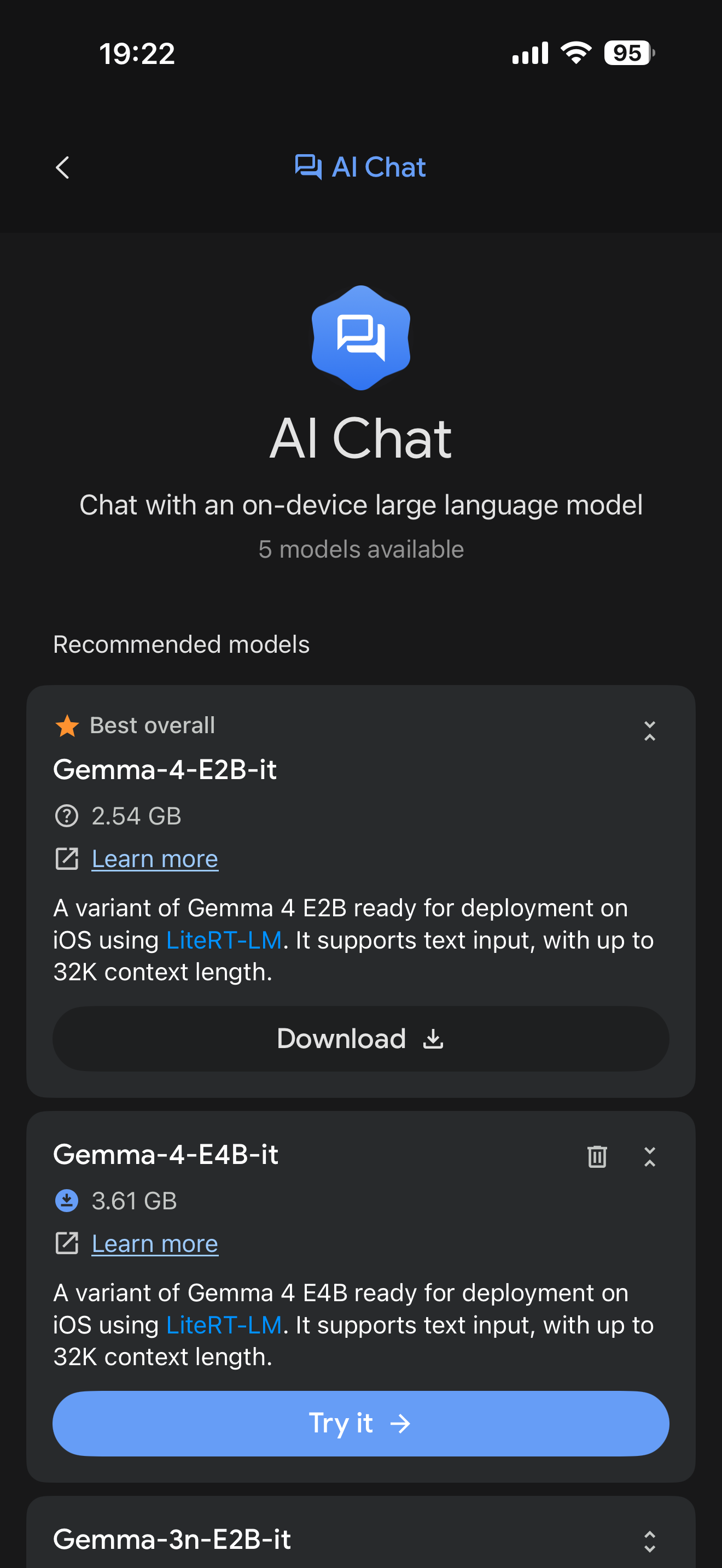
Task: Download the Gemma-4-E2B-it model
Action: 361,1038
